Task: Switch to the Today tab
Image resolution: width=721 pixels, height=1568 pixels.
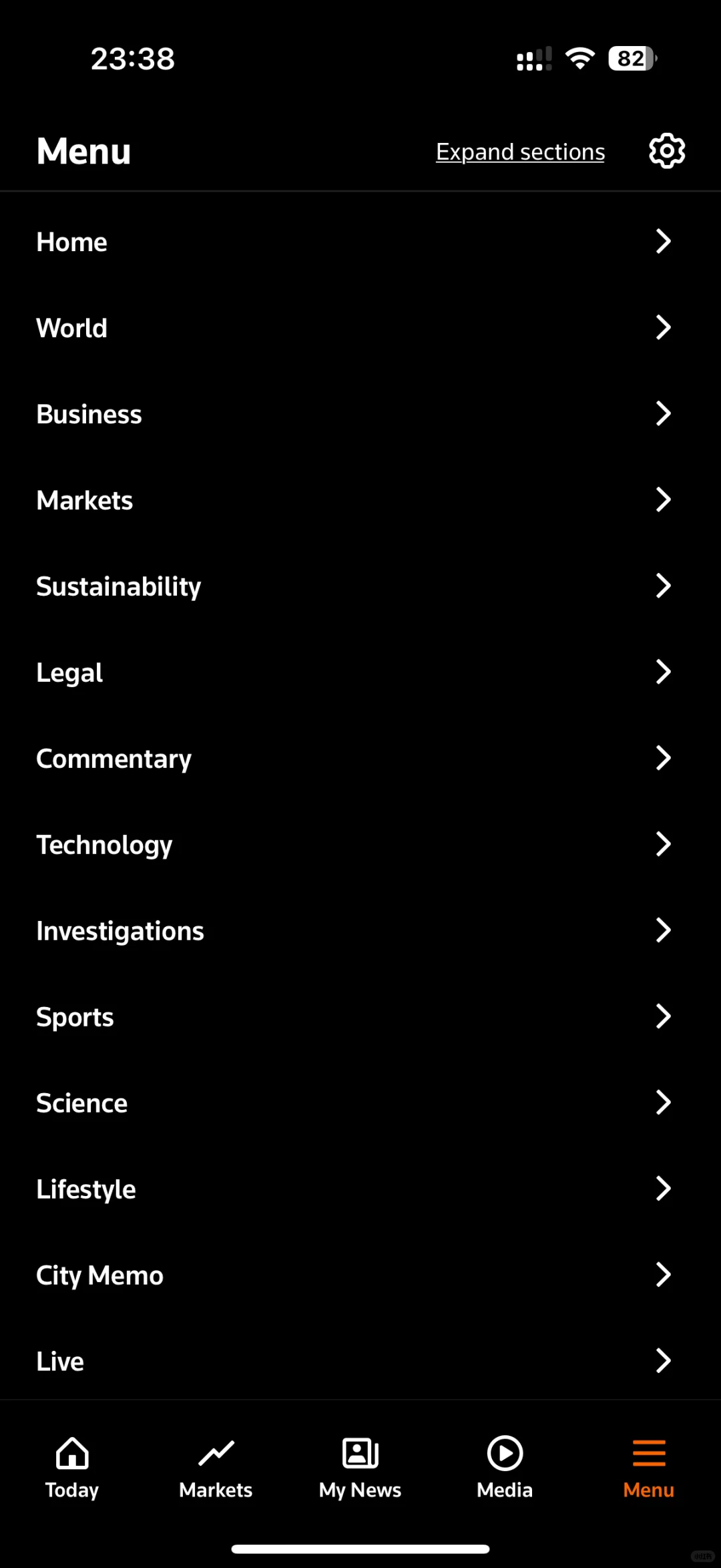Action: 72,1466
